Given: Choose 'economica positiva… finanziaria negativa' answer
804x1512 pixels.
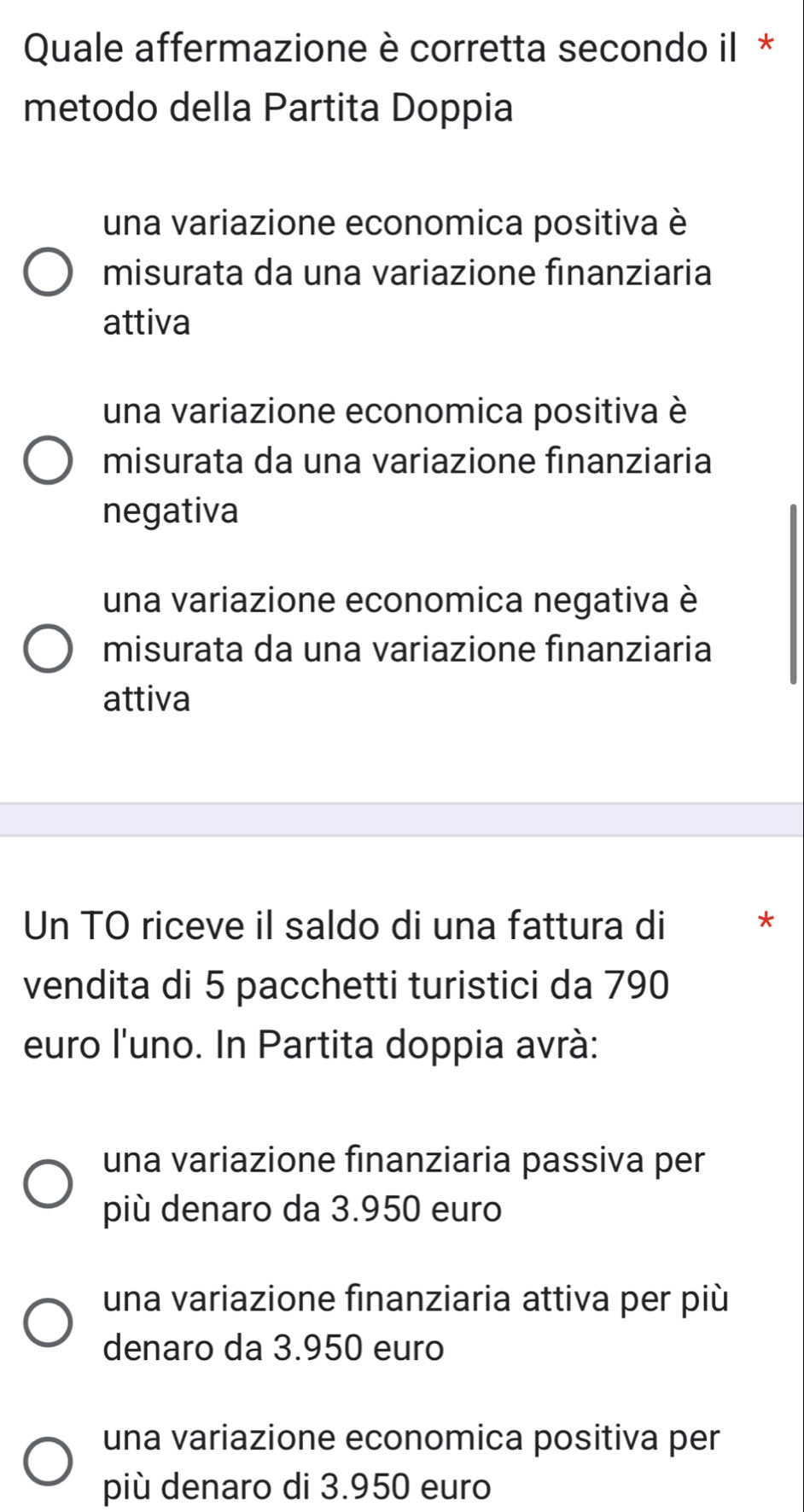Looking at the screenshot, I should [48, 461].
